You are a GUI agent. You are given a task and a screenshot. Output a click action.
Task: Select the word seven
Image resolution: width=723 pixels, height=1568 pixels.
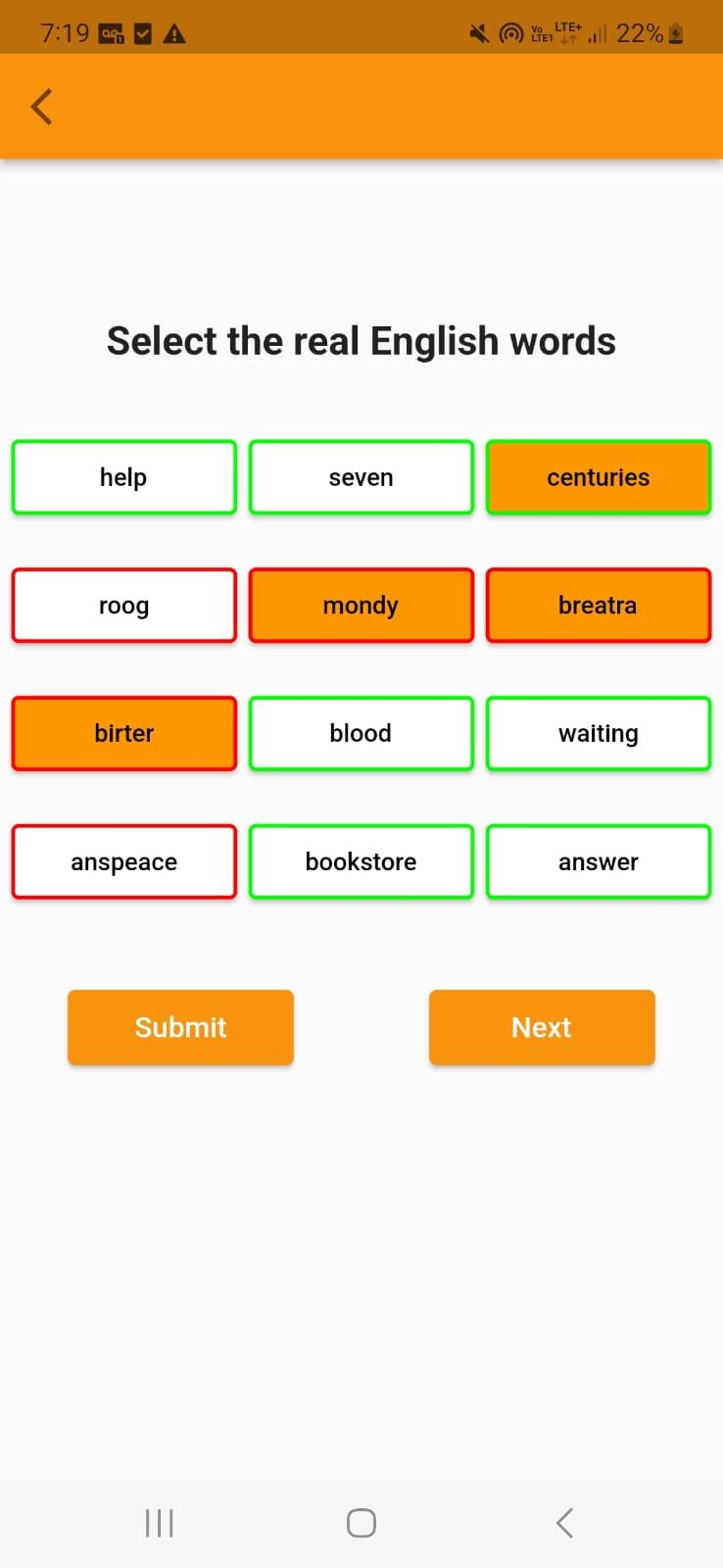click(x=361, y=477)
